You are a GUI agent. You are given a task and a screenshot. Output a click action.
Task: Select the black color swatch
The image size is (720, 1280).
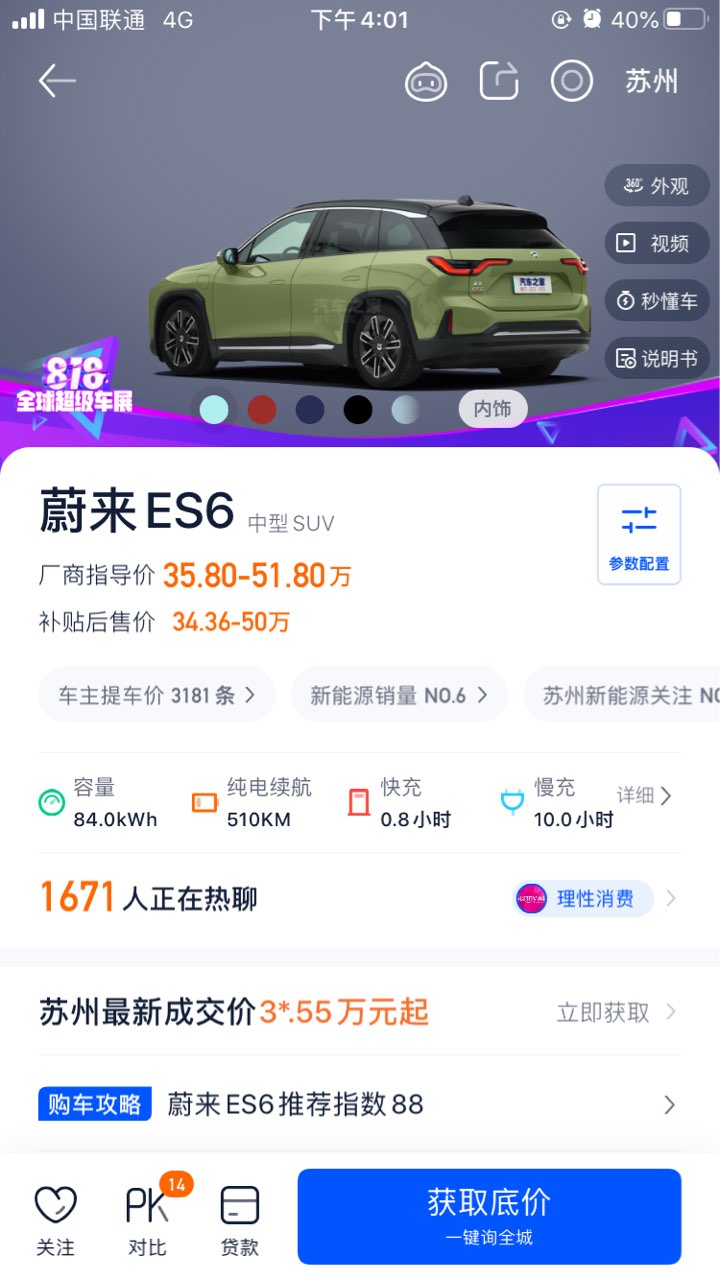pyautogui.click(x=358, y=410)
